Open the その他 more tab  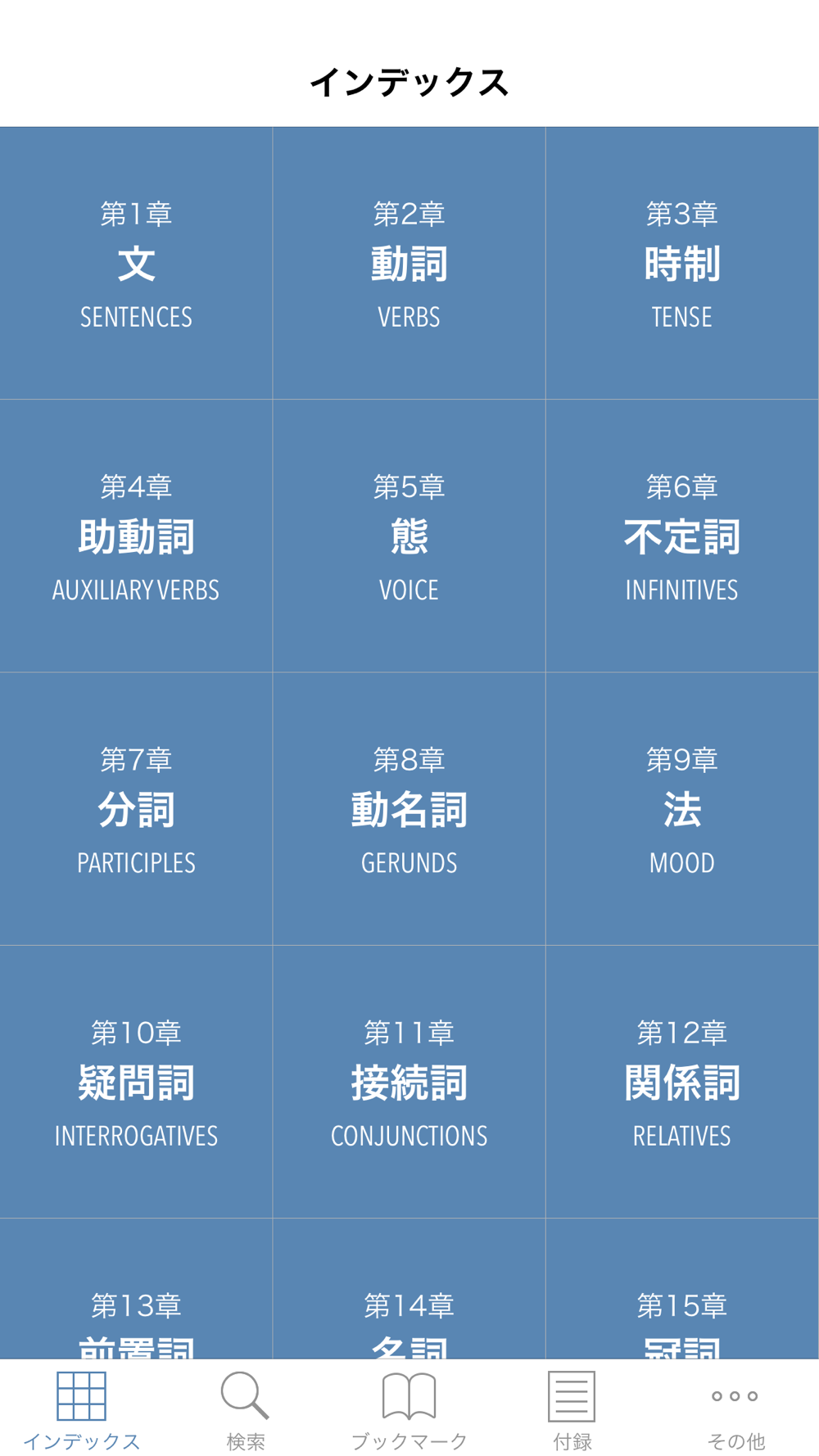pos(735,1410)
